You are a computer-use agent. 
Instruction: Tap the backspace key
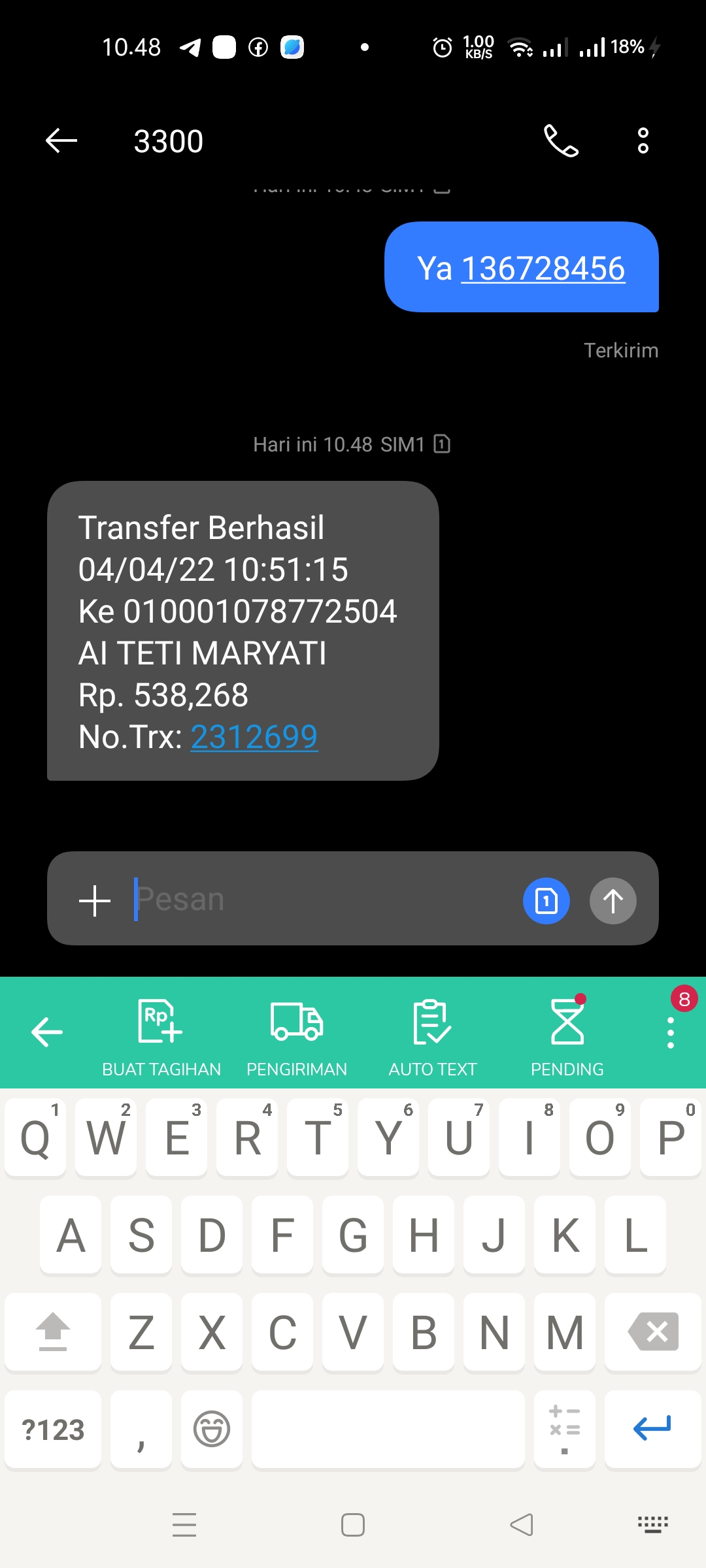point(653,1331)
